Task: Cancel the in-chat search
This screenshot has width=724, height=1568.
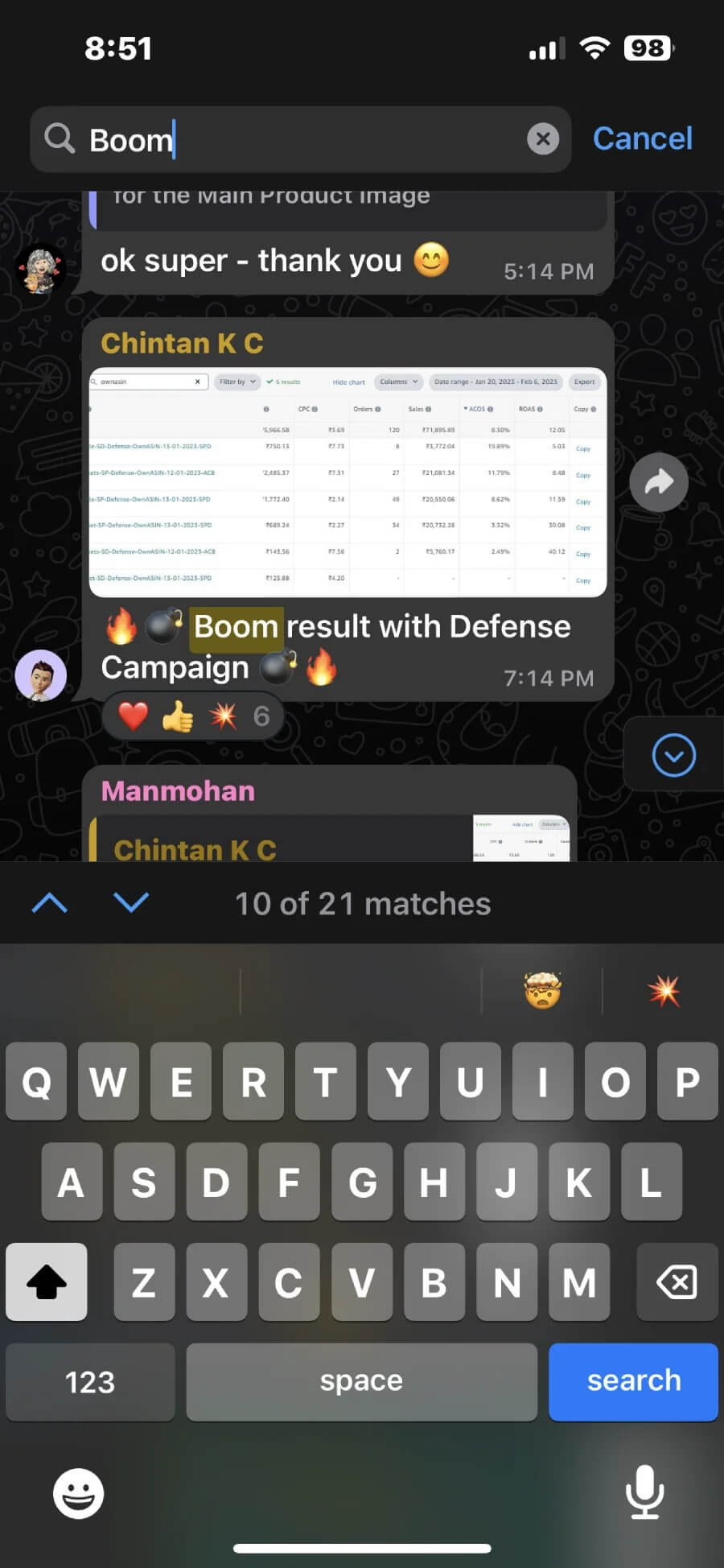Action: [642, 138]
